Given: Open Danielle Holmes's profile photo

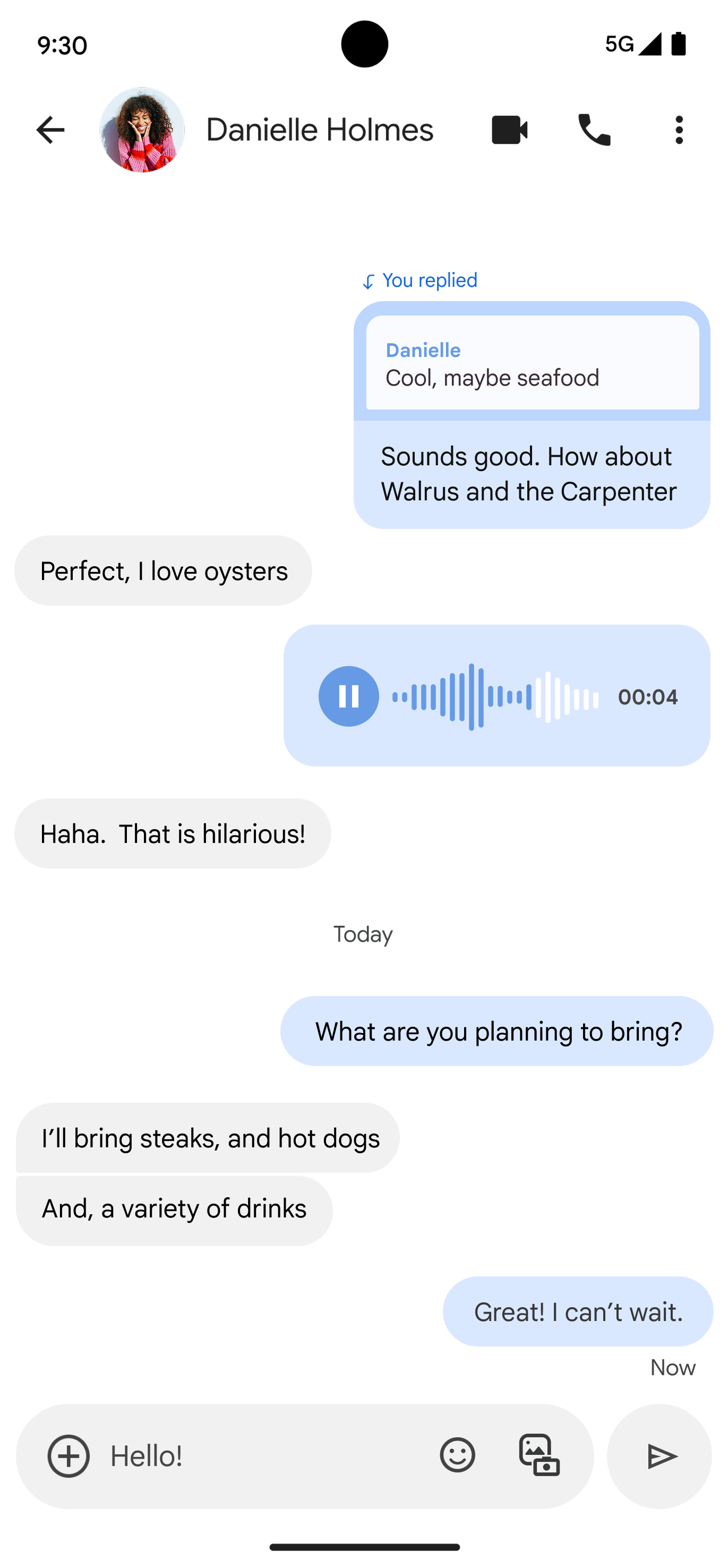Looking at the screenshot, I should point(142,130).
